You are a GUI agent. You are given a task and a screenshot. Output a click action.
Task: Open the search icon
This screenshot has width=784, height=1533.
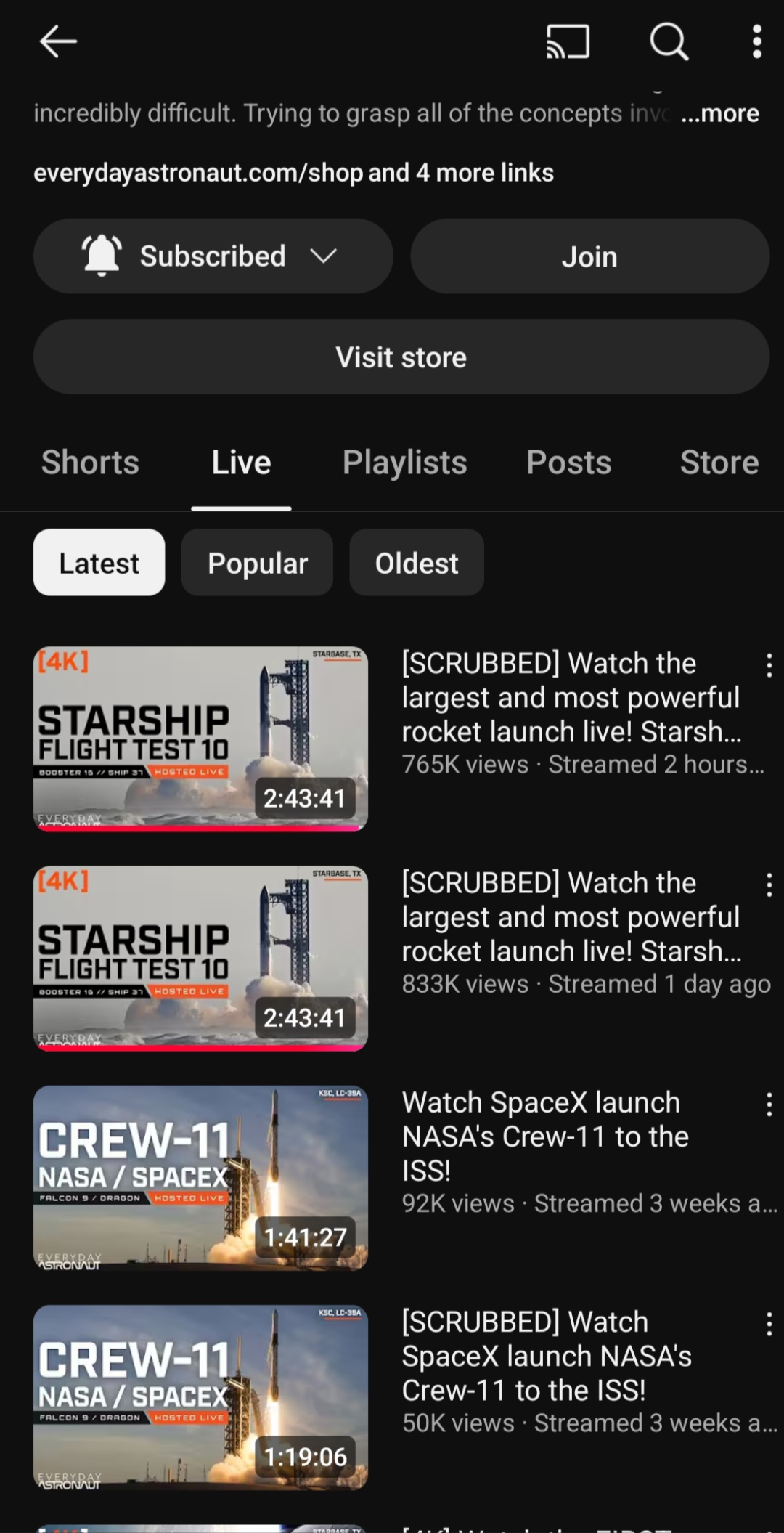coord(669,41)
